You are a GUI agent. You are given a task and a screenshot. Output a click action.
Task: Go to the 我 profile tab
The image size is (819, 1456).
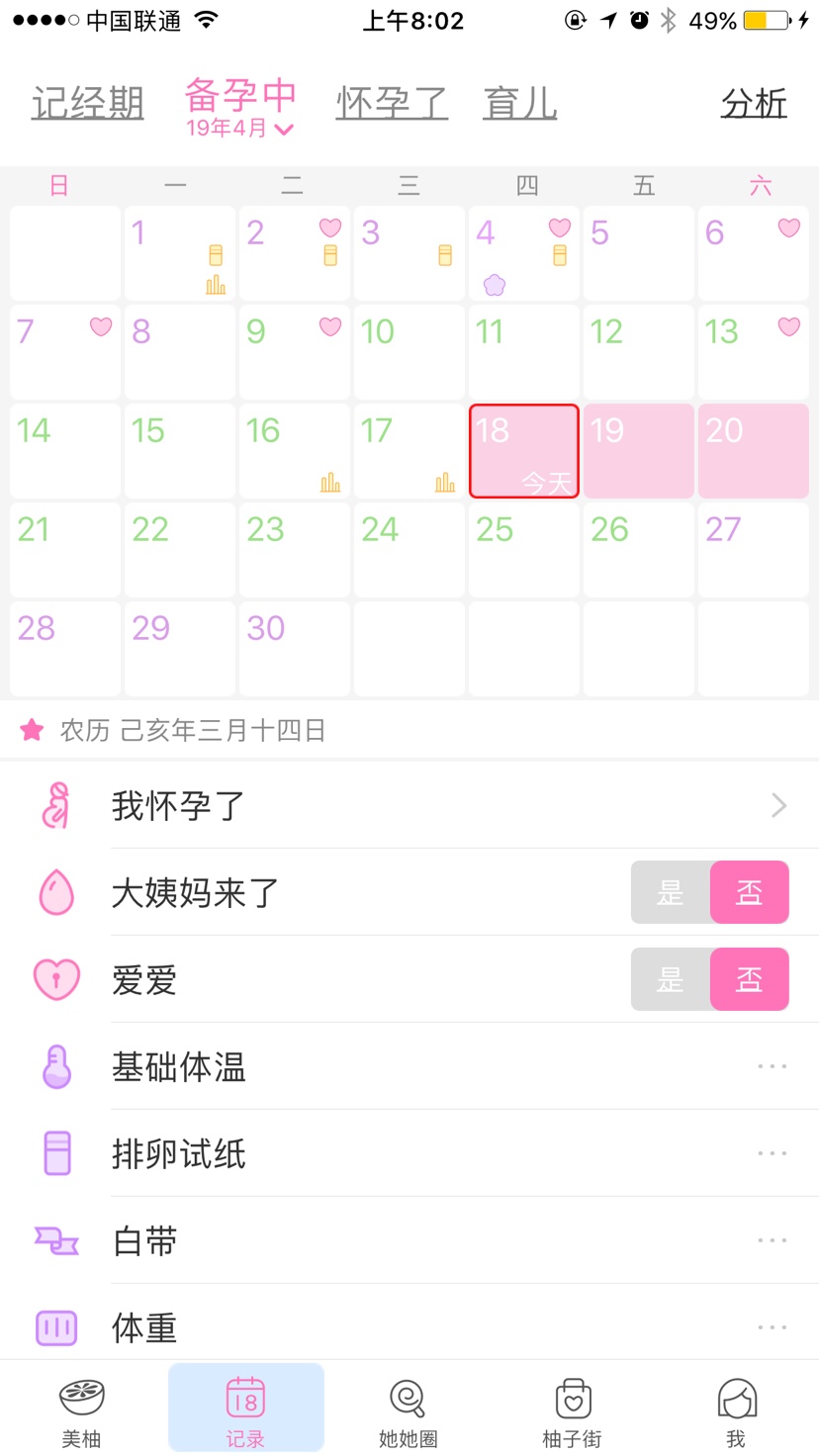[x=736, y=1410]
